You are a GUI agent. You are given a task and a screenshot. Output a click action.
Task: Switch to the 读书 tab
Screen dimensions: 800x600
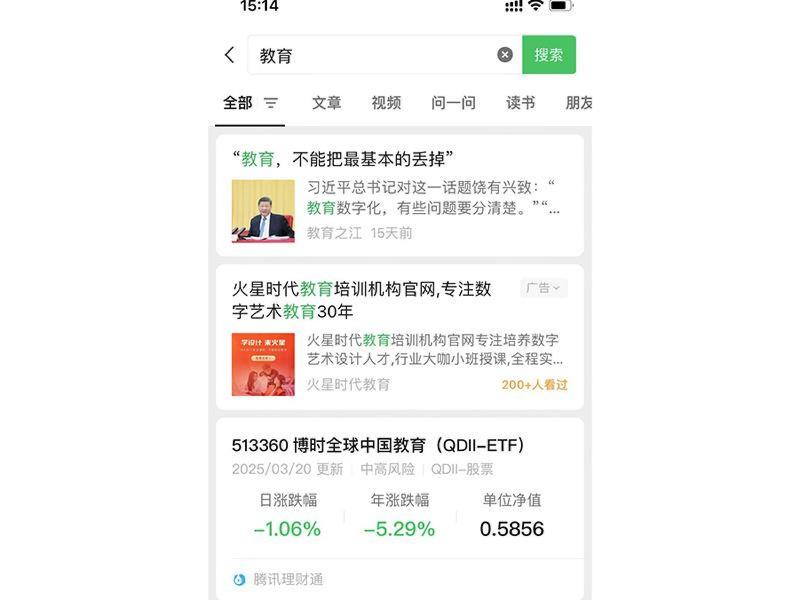pyautogui.click(x=520, y=103)
